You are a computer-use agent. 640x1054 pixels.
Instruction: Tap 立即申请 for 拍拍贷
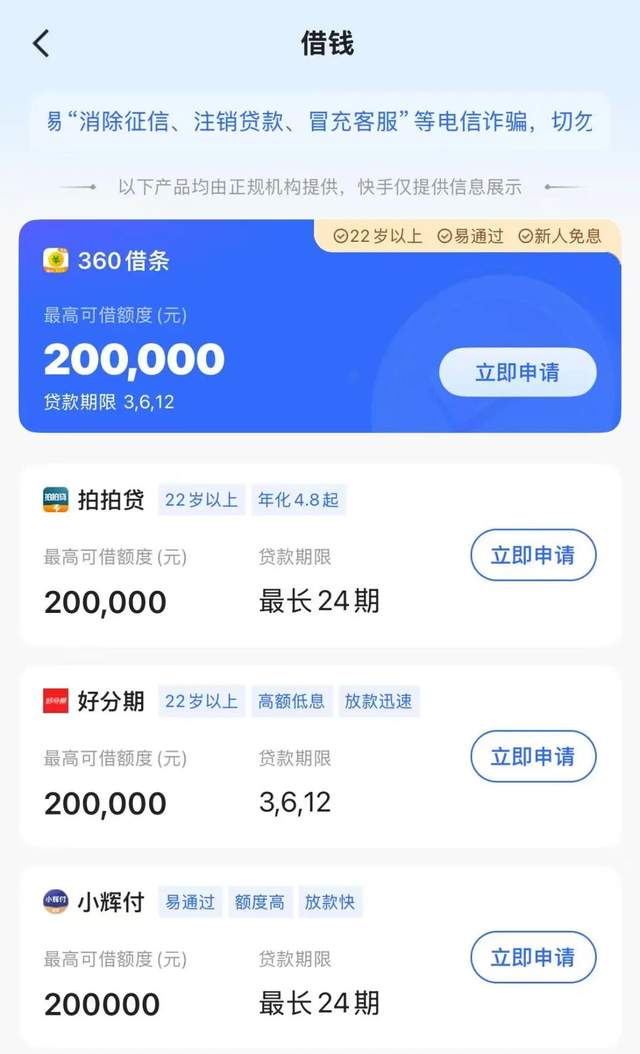pos(532,555)
